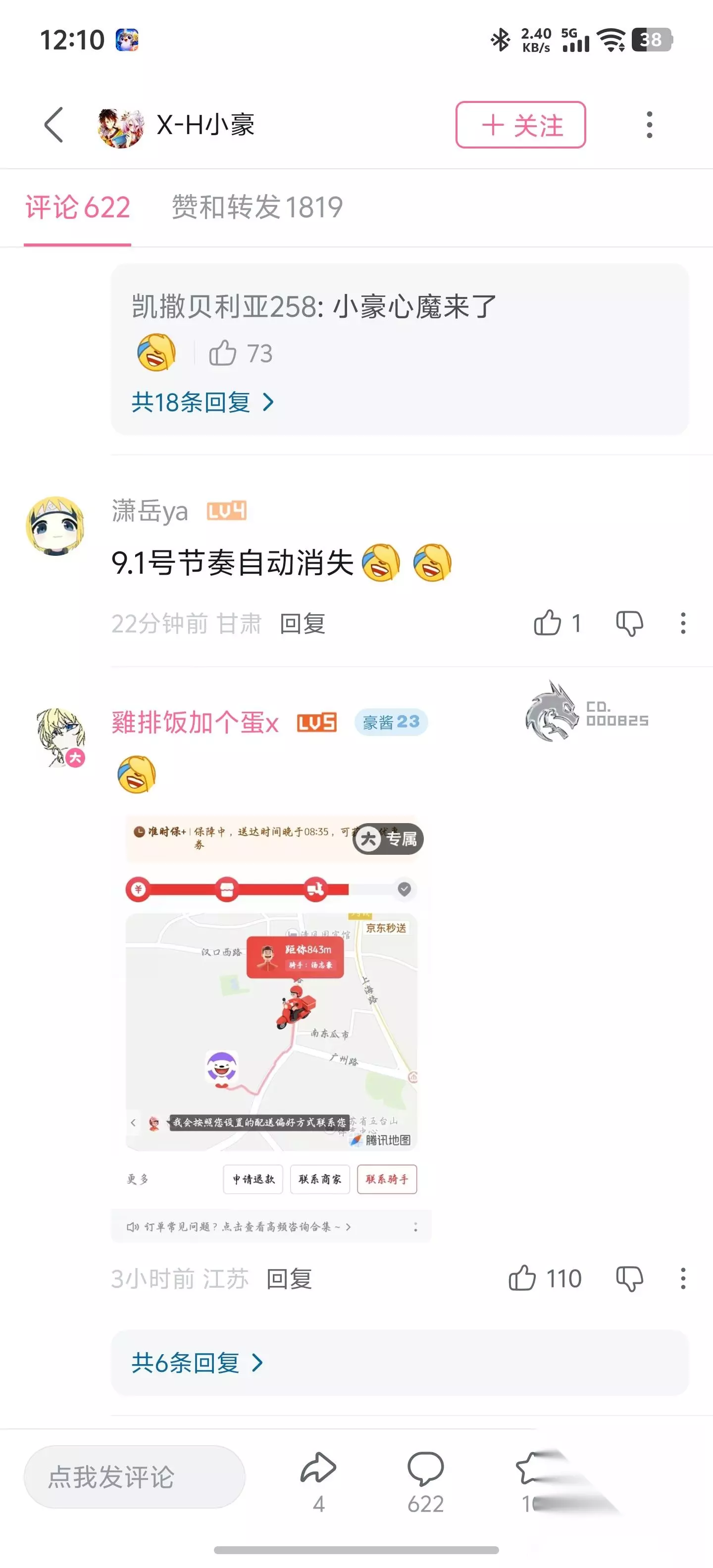Expand the 共6条回复 replies
The image size is (713, 1568).
tap(197, 1363)
